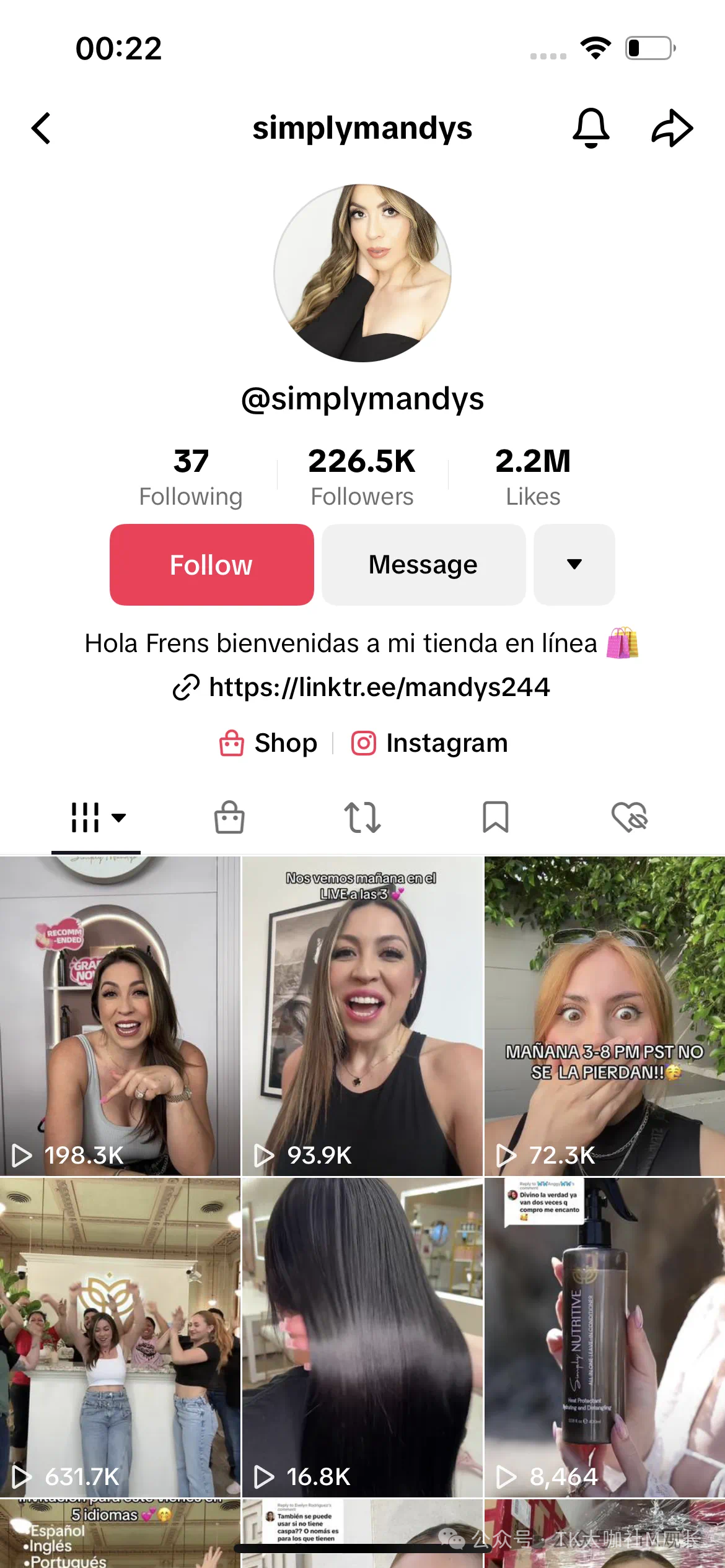
Task: Switch to the shopping bag tab
Action: 229,817
